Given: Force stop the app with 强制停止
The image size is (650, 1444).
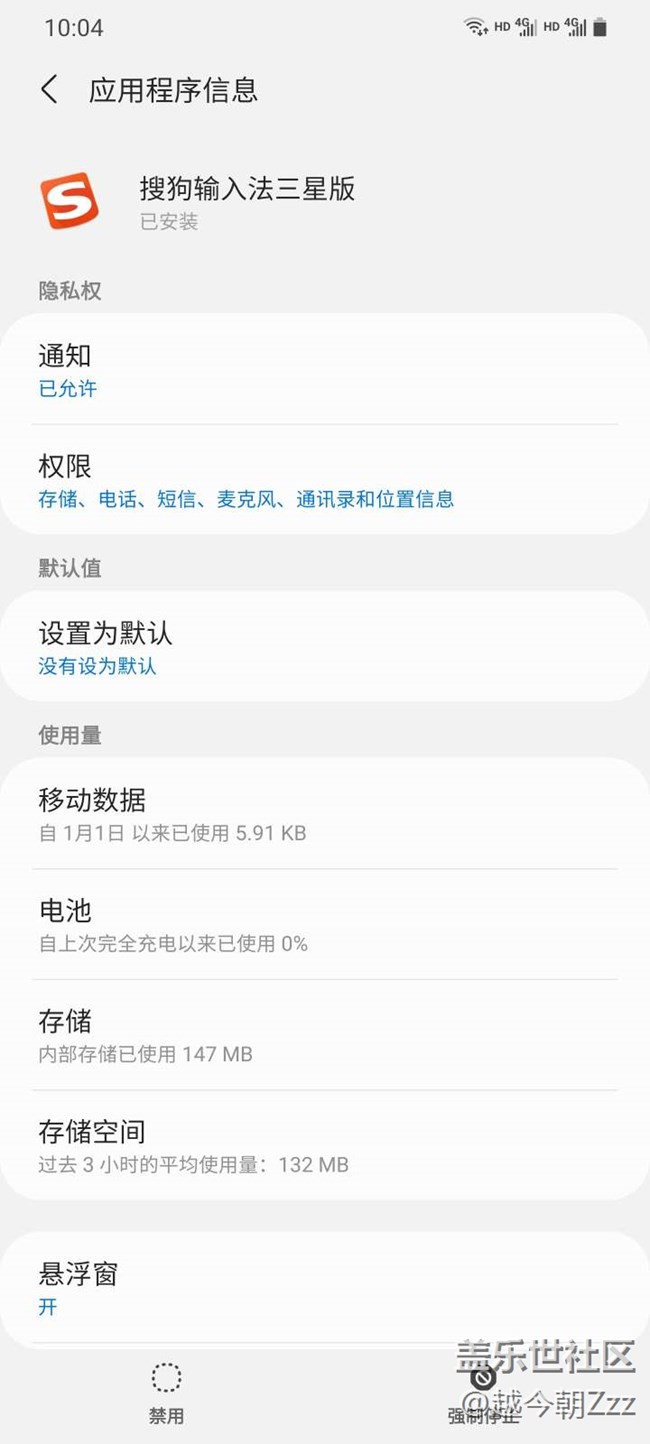Looking at the screenshot, I should tap(483, 1393).
